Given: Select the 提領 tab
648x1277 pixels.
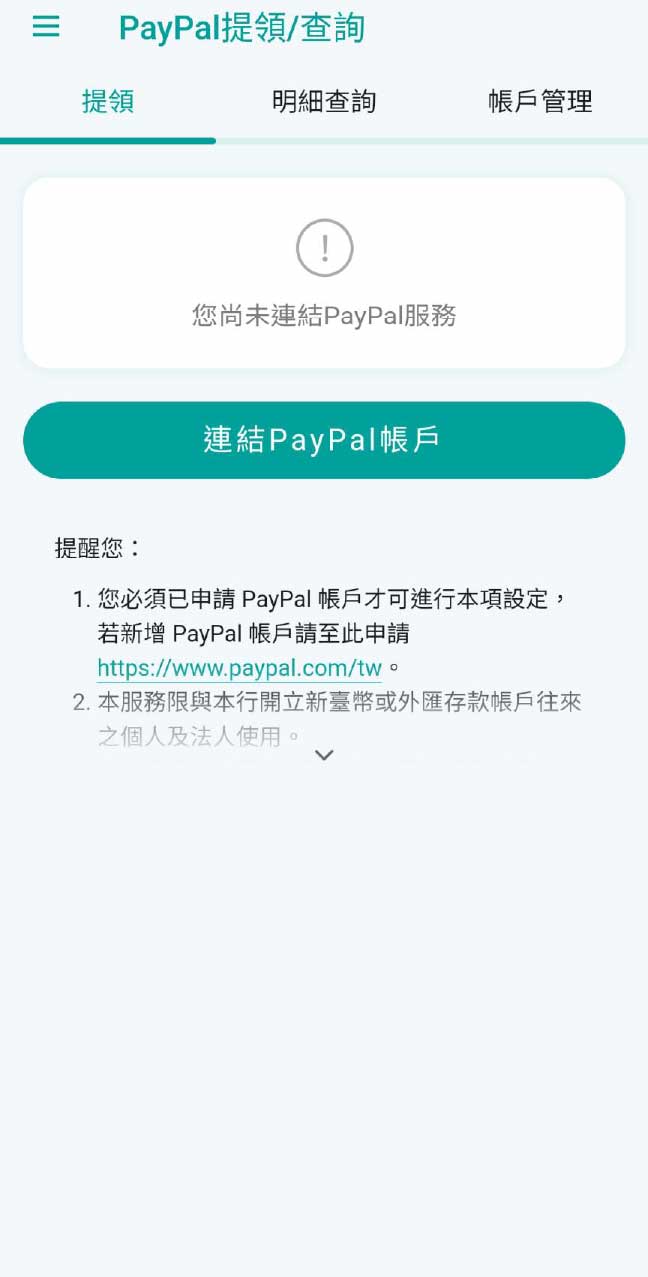Looking at the screenshot, I should click(x=108, y=101).
